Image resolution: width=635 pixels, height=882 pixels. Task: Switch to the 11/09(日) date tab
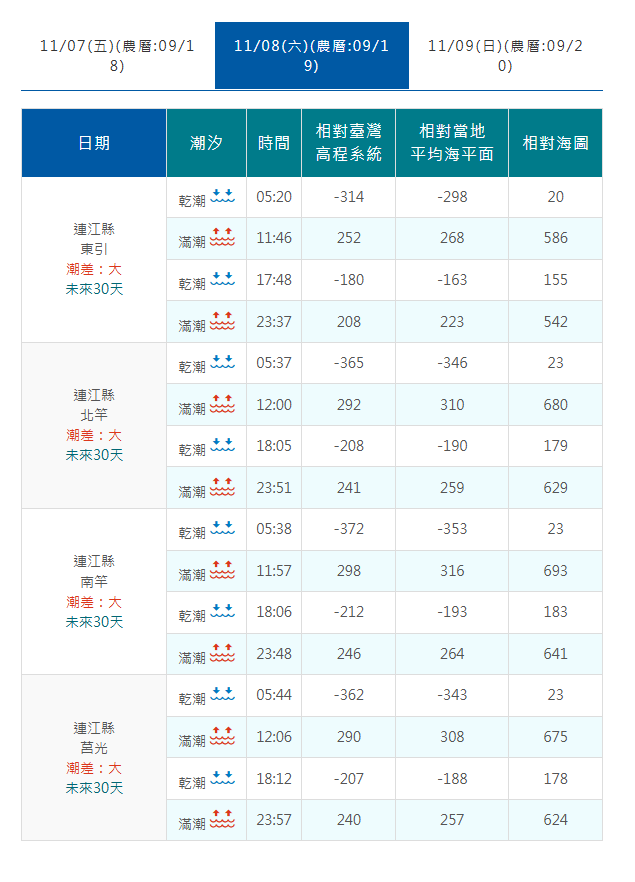tap(505, 56)
